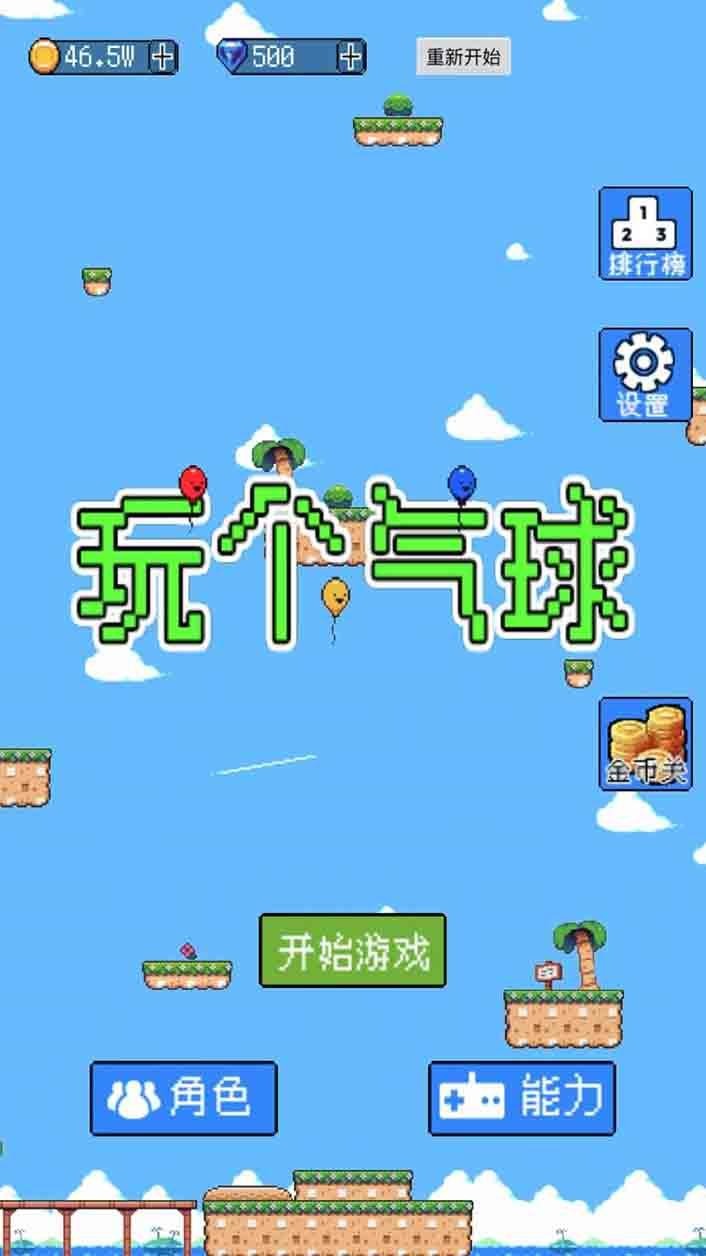Open the 排行榜 leaderboard

point(646,234)
